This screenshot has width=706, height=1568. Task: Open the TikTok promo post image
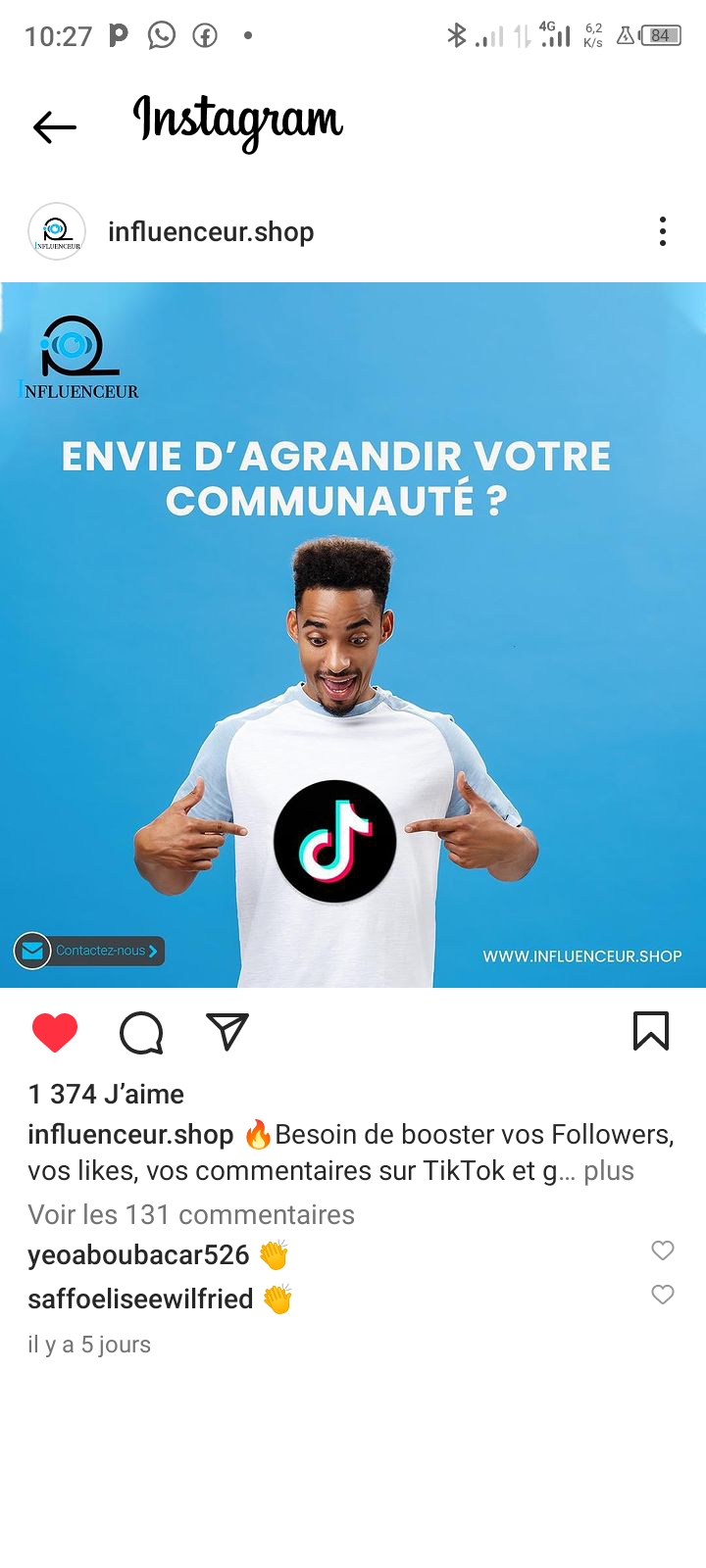coord(353,634)
